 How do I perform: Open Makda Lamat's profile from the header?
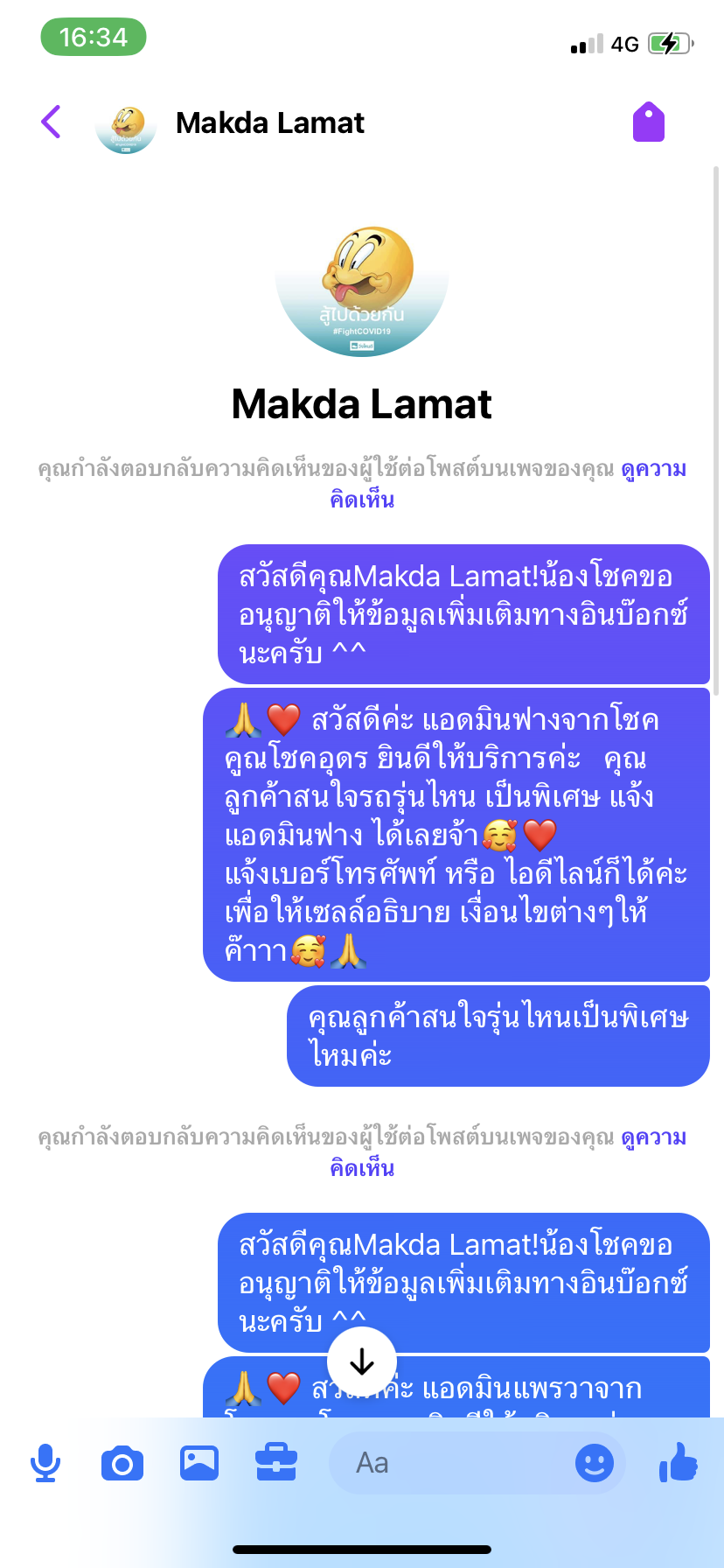(269, 123)
